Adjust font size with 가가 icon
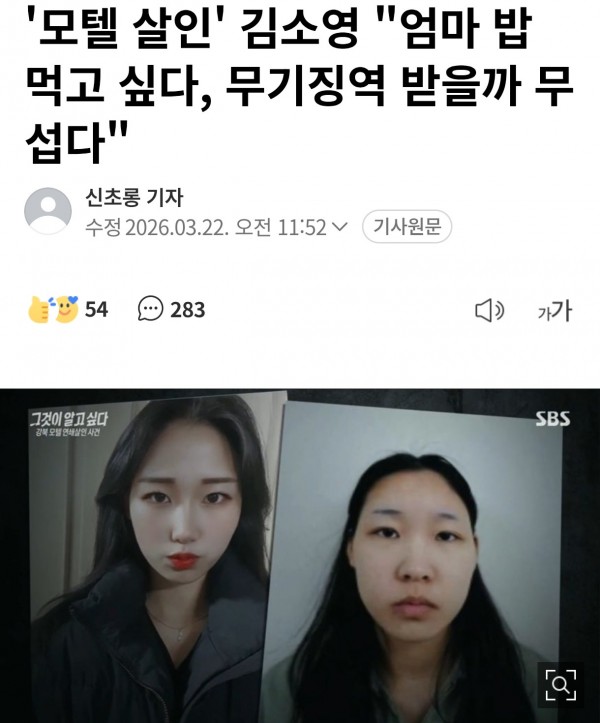 [553, 311]
